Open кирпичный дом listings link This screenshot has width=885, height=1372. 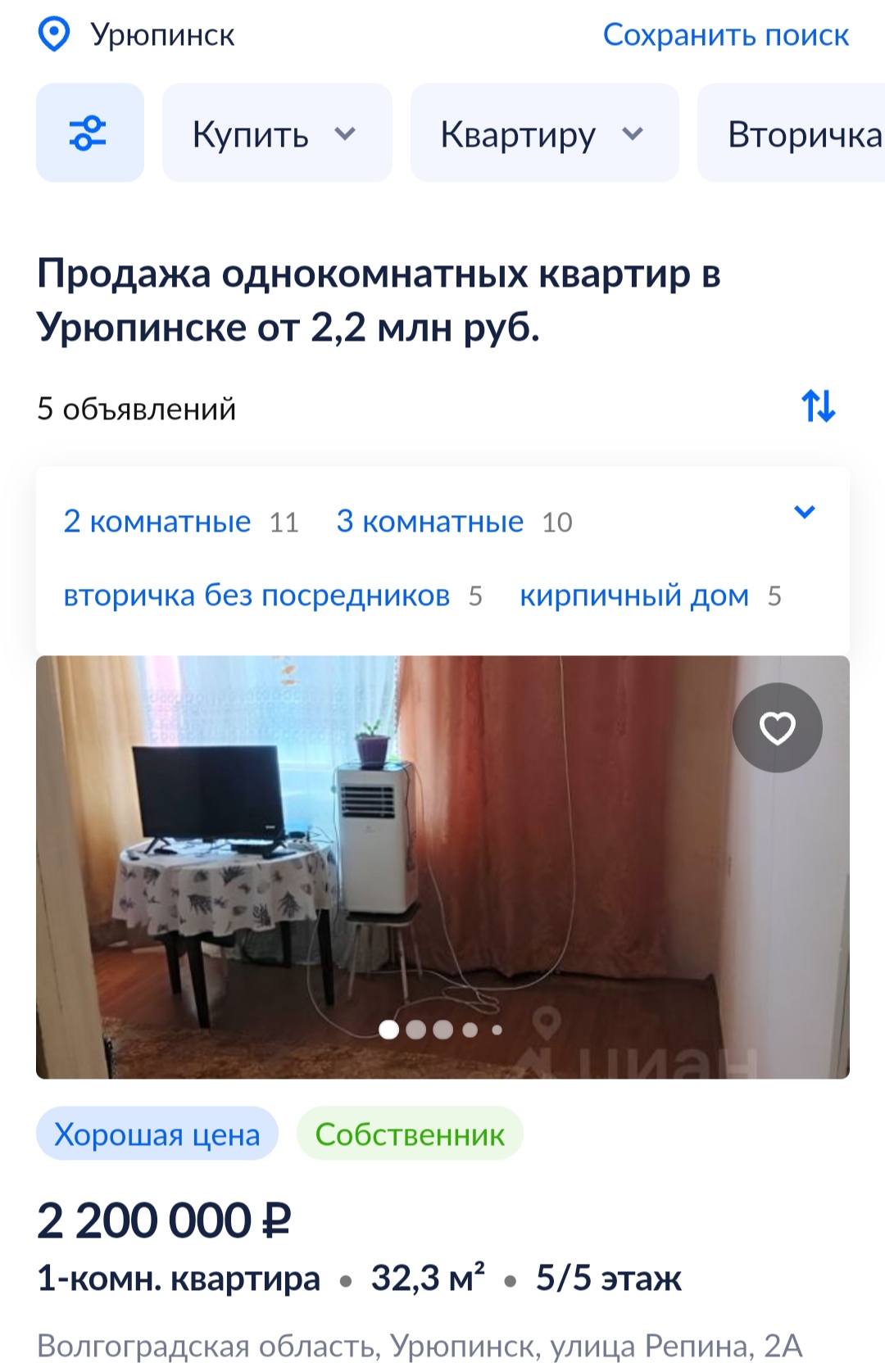coord(634,595)
